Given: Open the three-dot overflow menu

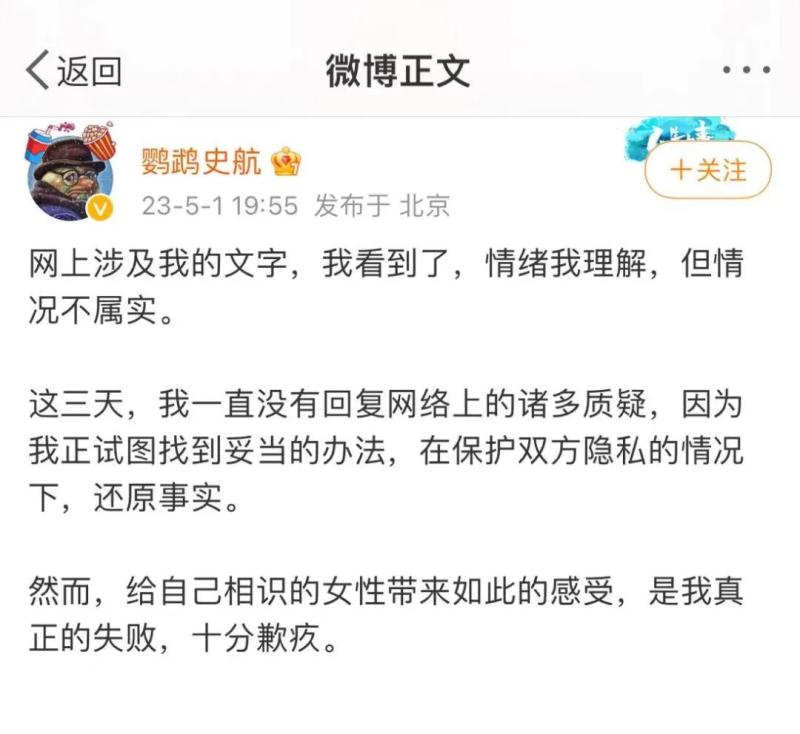Looking at the screenshot, I should [745, 71].
